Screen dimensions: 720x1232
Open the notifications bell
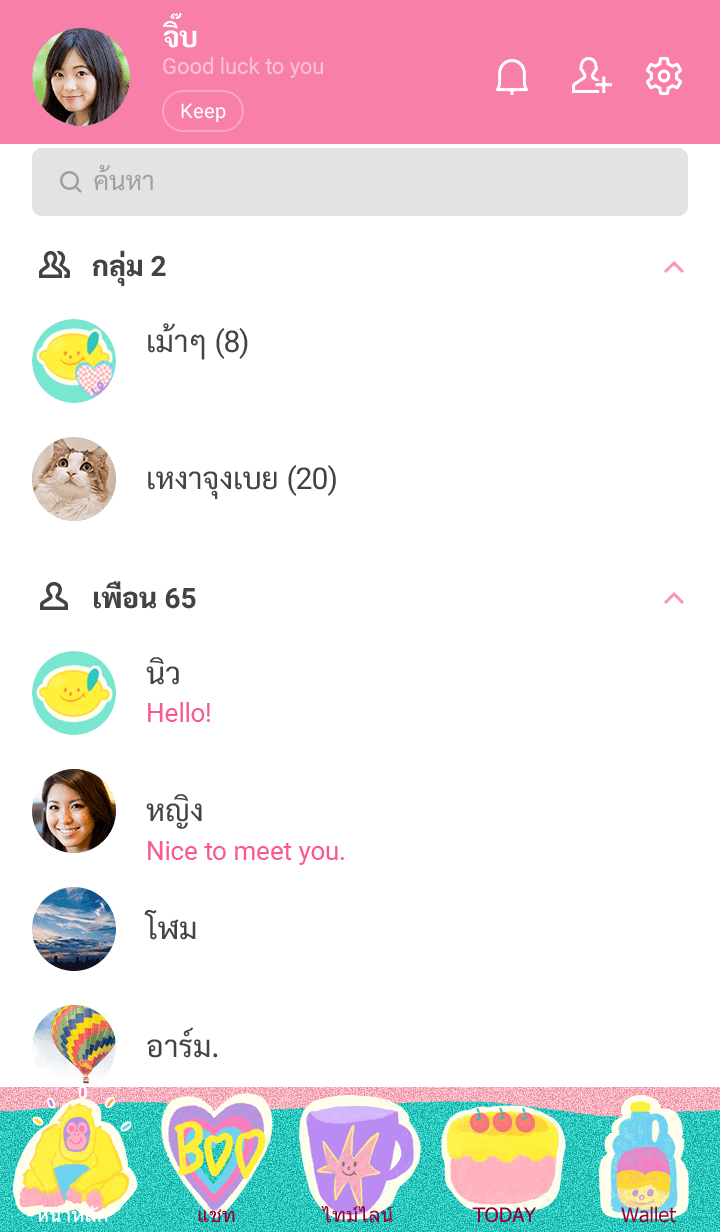512,77
